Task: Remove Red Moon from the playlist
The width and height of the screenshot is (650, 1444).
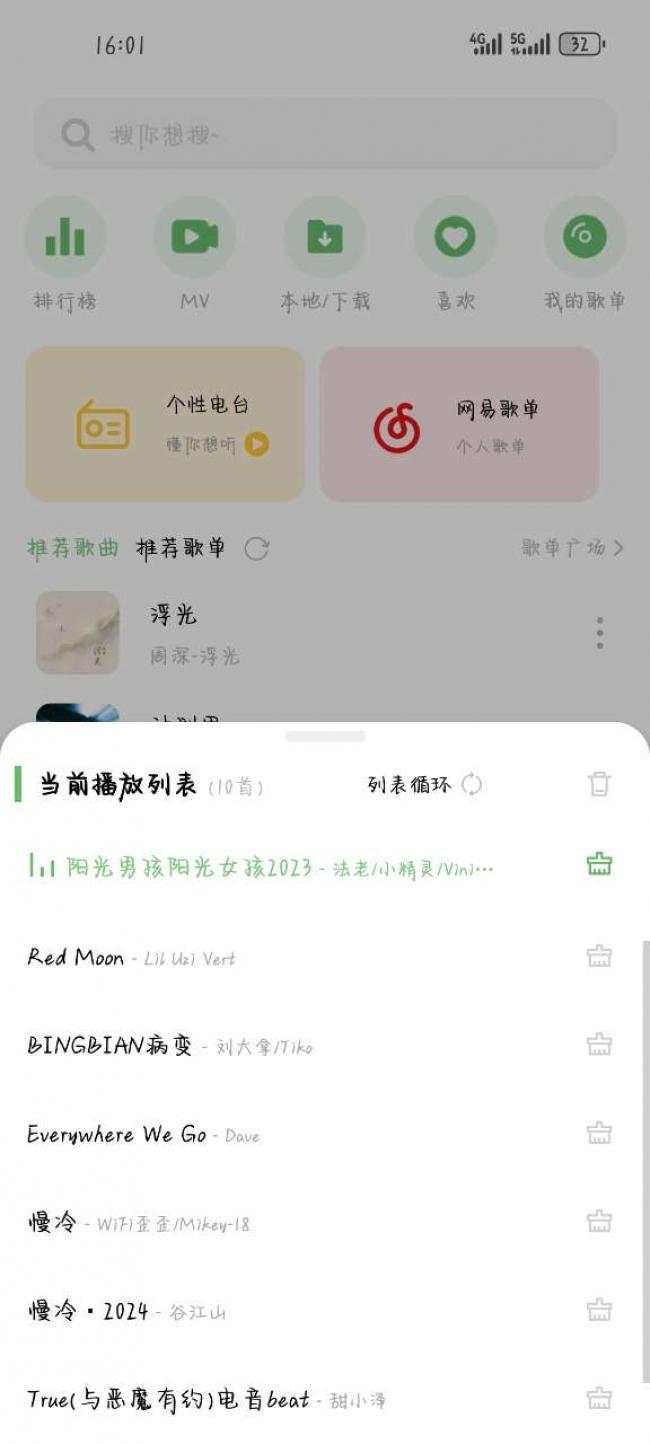Action: pyautogui.click(x=599, y=956)
